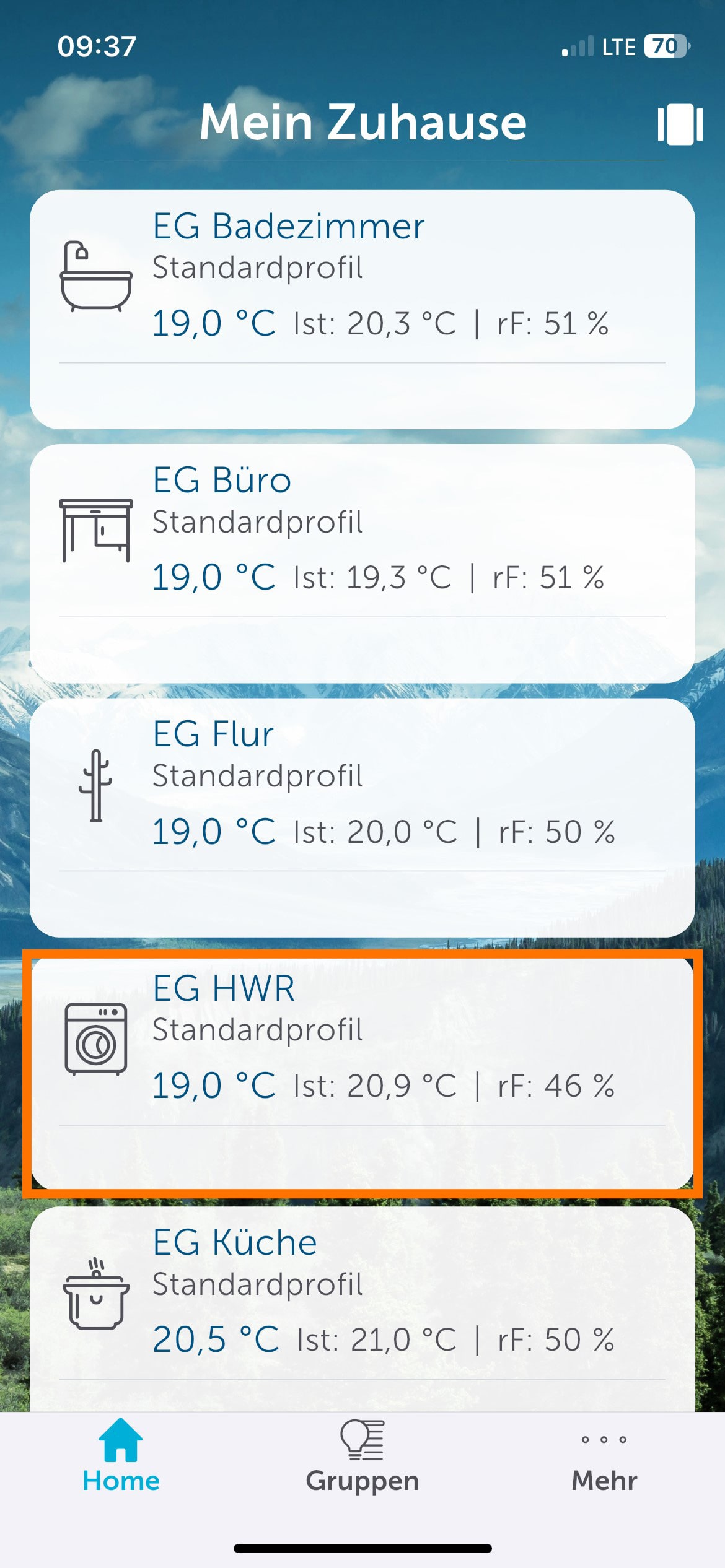View the EG Küche room card

(362, 1307)
